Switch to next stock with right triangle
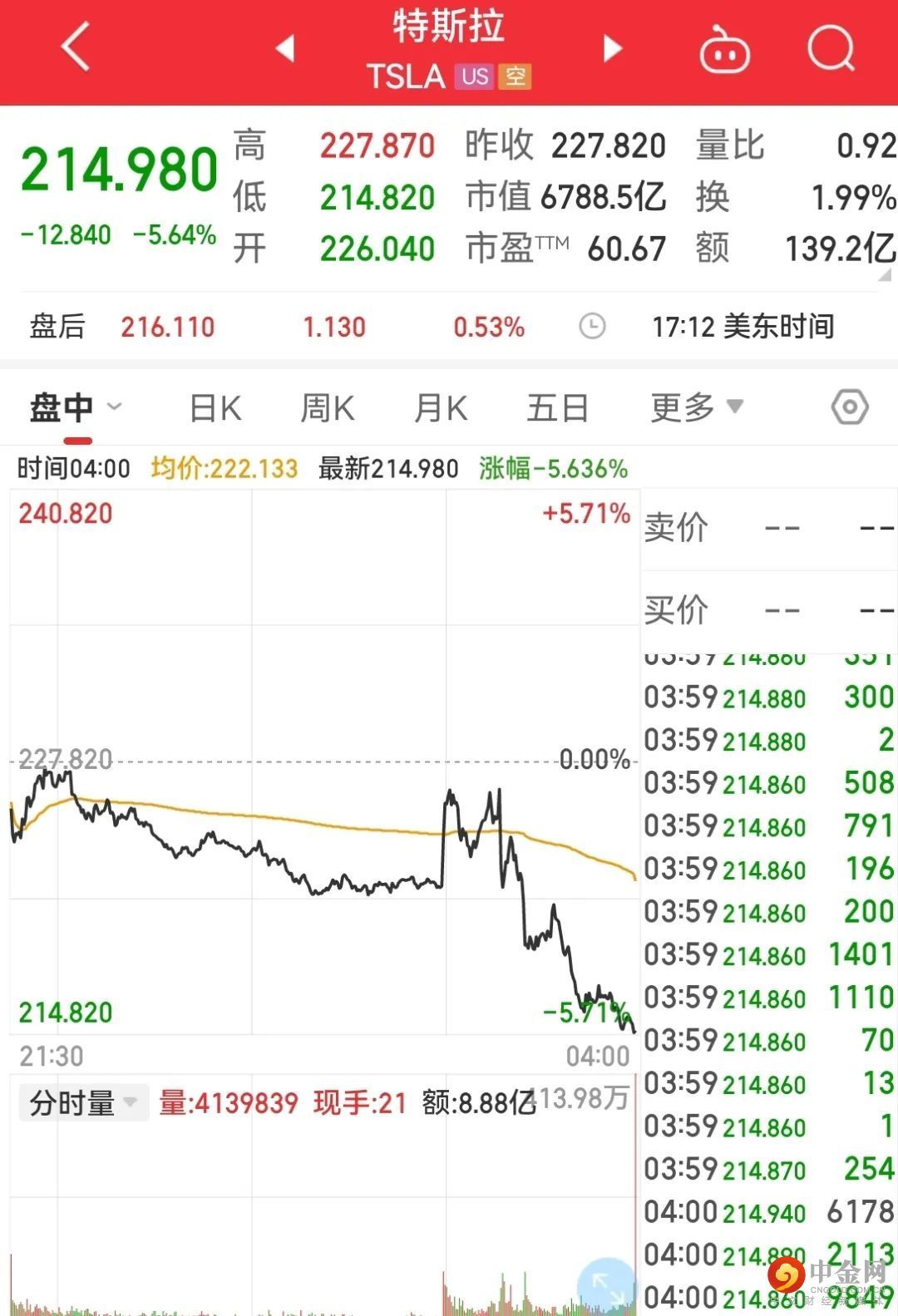Screen dimensions: 898x1316 click(x=613, y=48)
